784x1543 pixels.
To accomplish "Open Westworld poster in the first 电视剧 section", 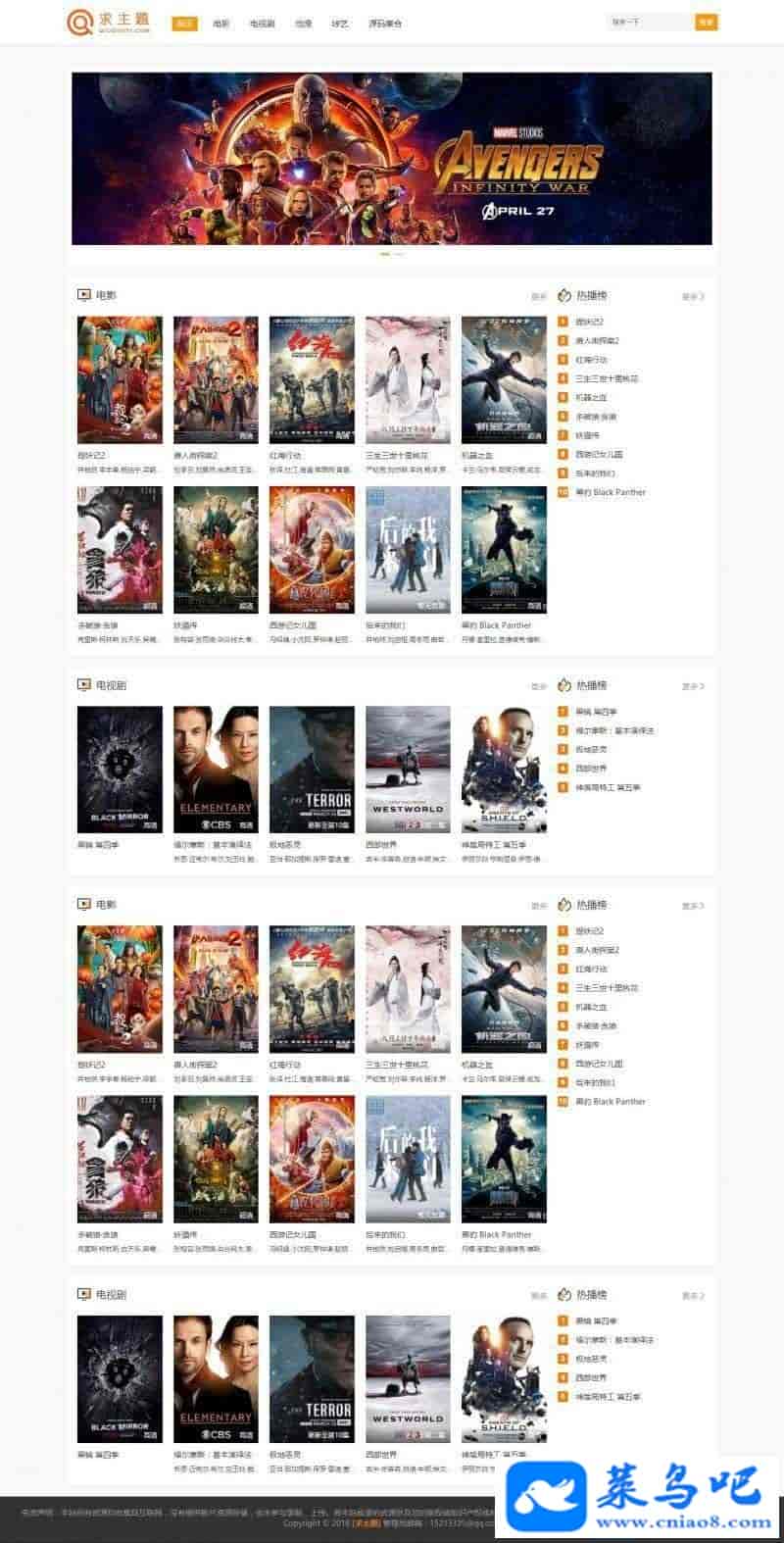I will 408,770.
